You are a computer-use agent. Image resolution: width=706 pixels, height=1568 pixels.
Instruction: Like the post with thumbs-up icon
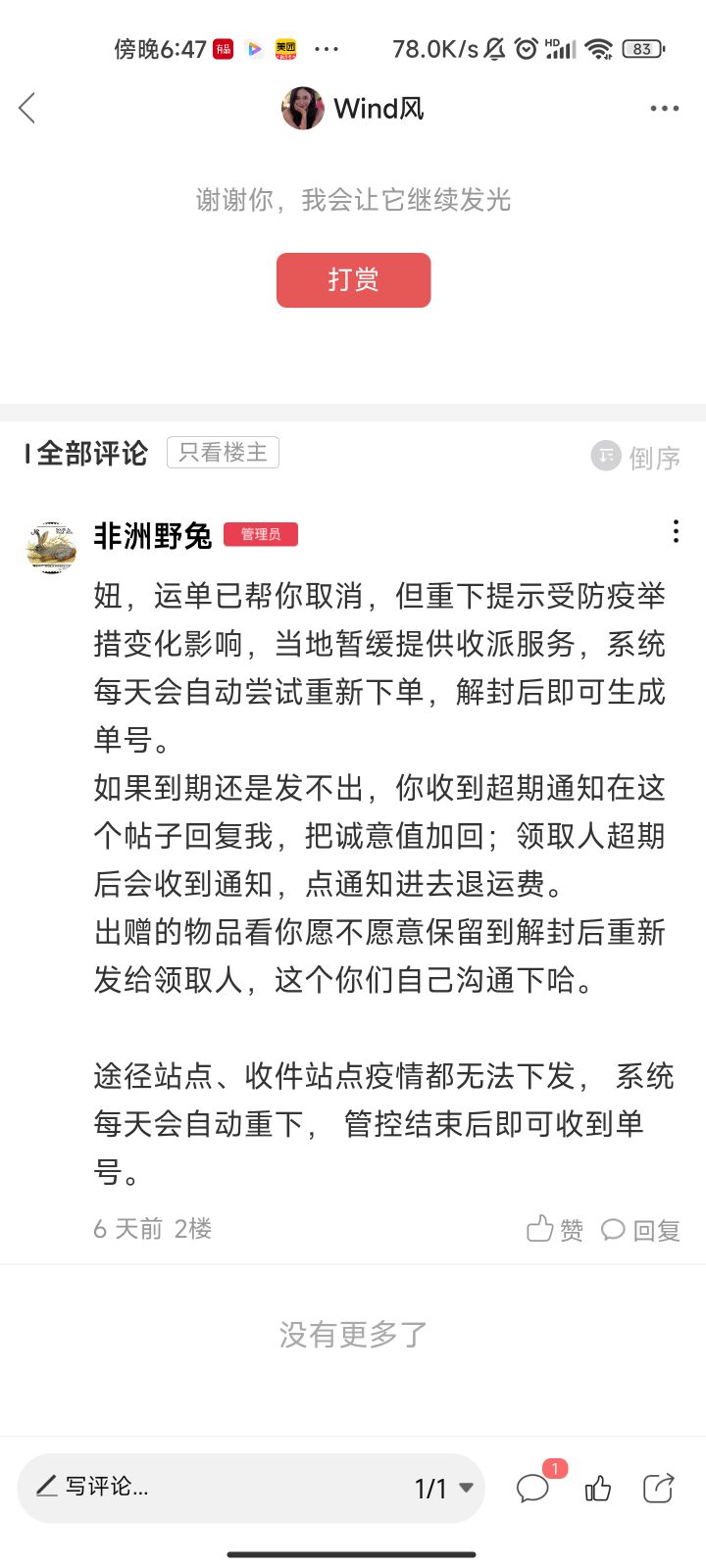[598, 1489]
